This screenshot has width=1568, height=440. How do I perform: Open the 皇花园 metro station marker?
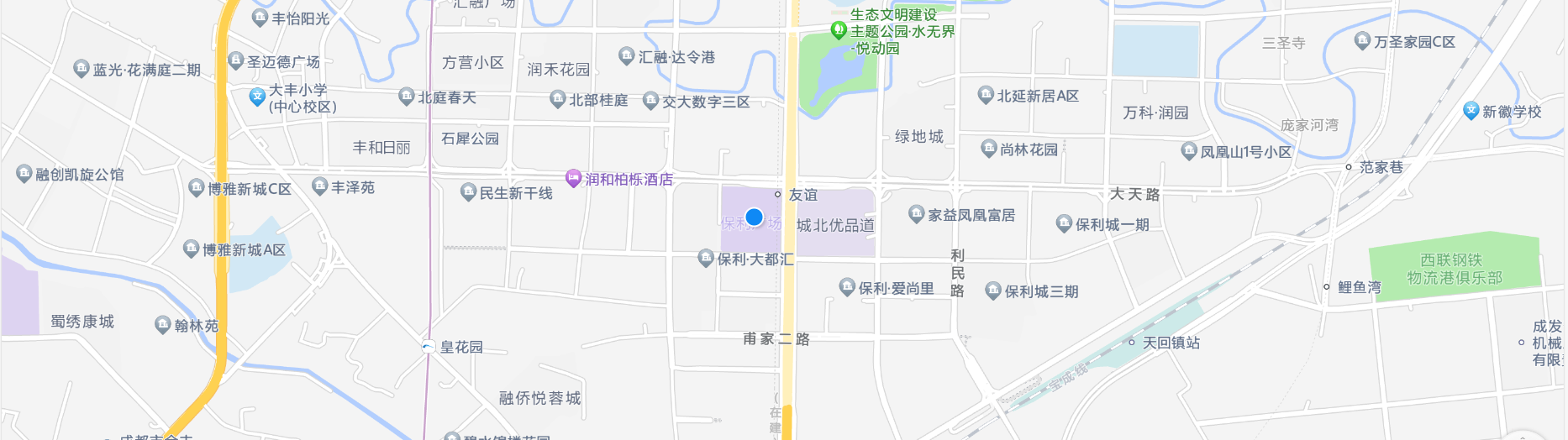pos(429,347)
